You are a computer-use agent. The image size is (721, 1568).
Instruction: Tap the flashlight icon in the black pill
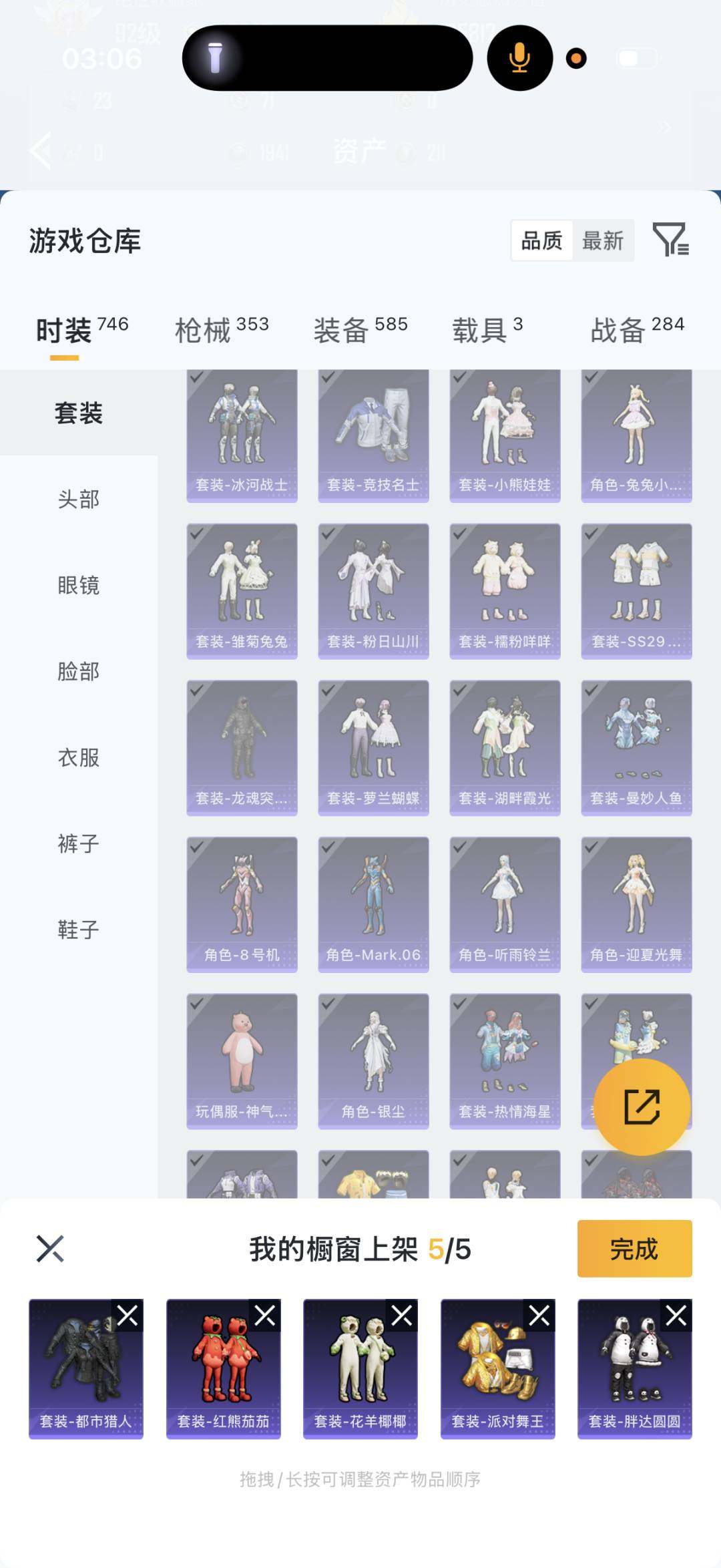tap(215, 58)
